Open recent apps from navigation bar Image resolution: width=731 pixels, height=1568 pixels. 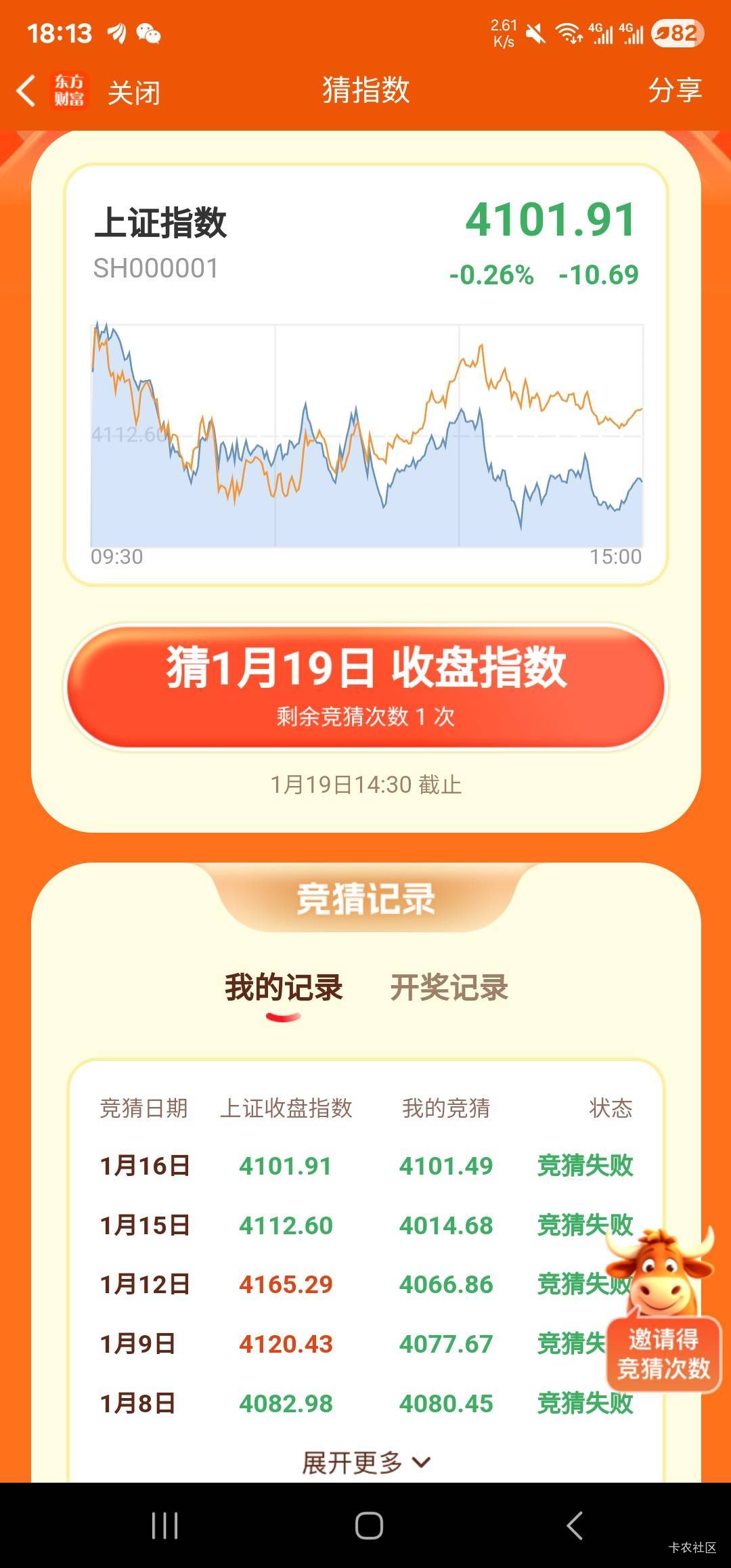pyautogui.click(x=164, y=1525)
